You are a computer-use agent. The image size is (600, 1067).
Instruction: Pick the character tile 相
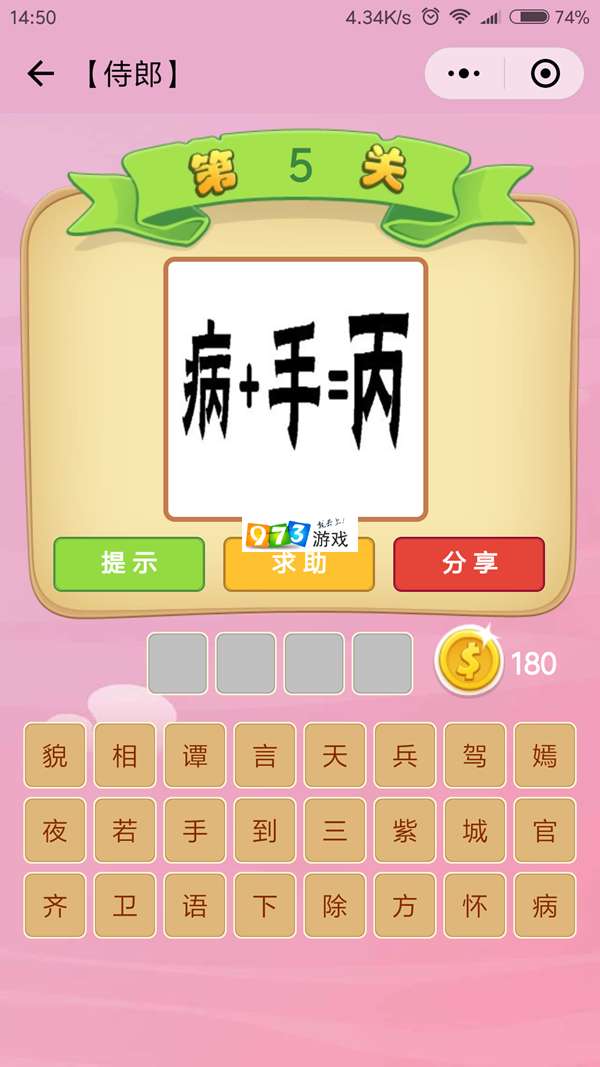tap(125, 756)
